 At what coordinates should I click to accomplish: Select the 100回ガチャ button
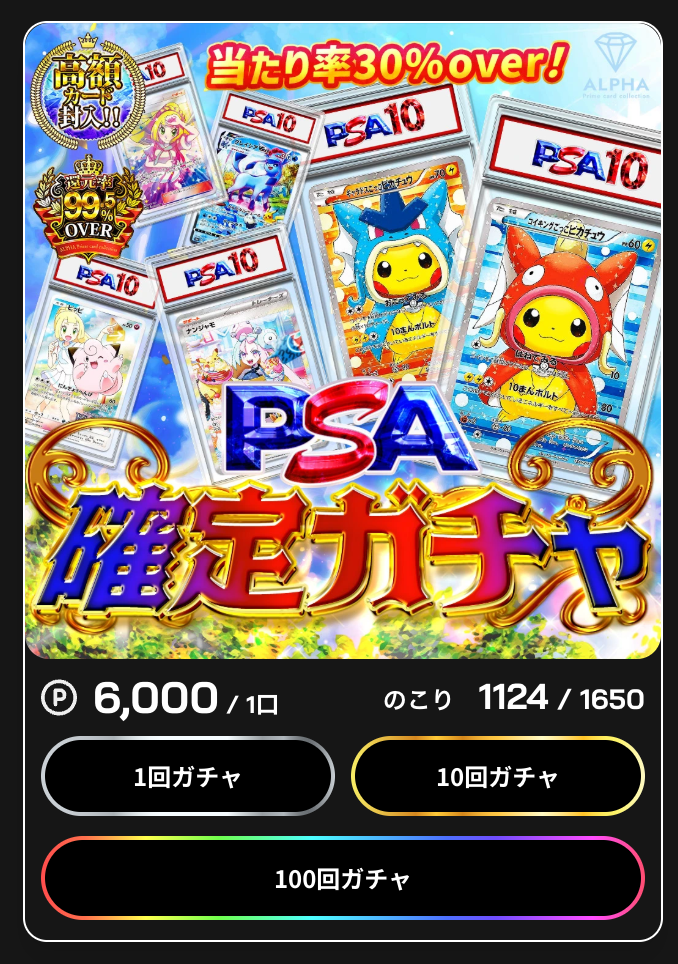(x=342, y=879)
